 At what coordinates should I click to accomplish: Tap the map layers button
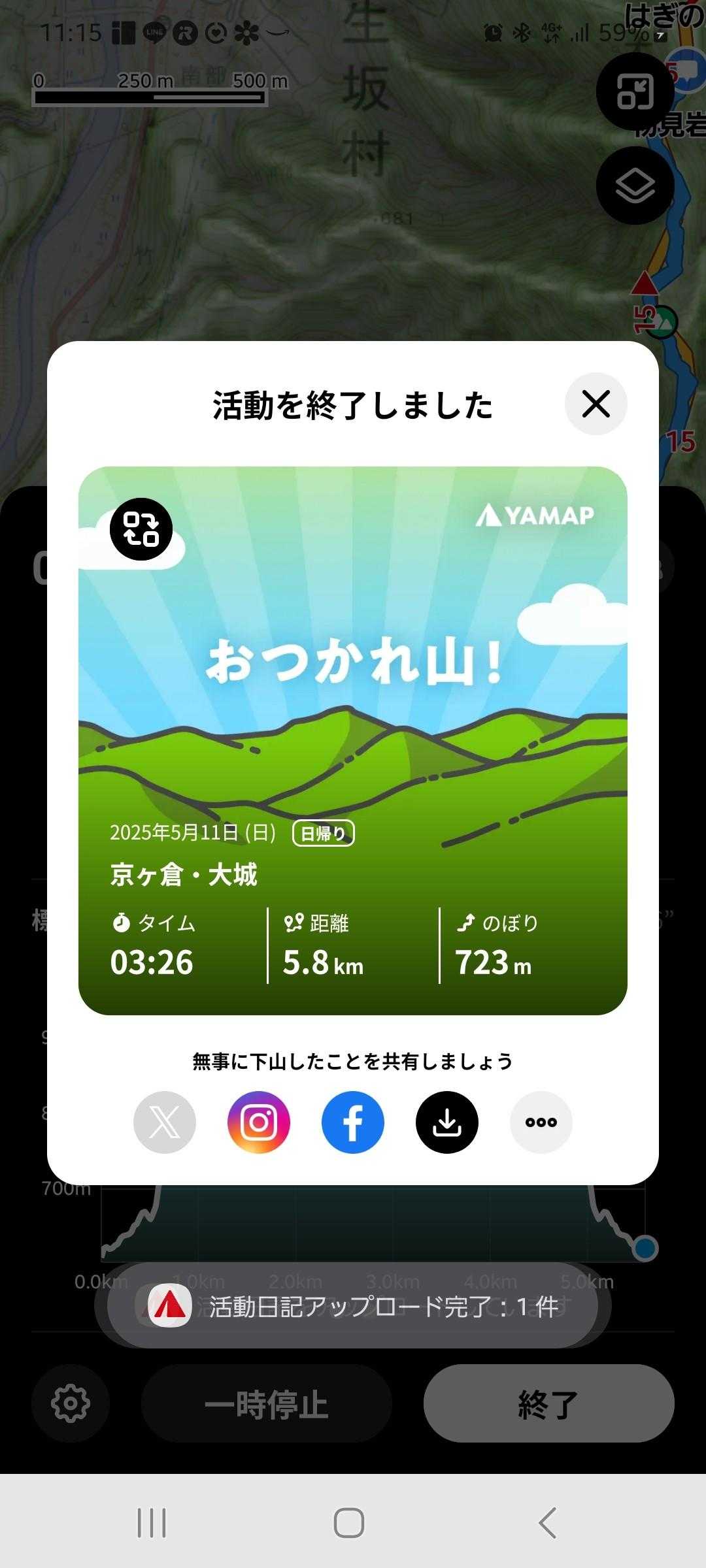click(x=635, y=186)
